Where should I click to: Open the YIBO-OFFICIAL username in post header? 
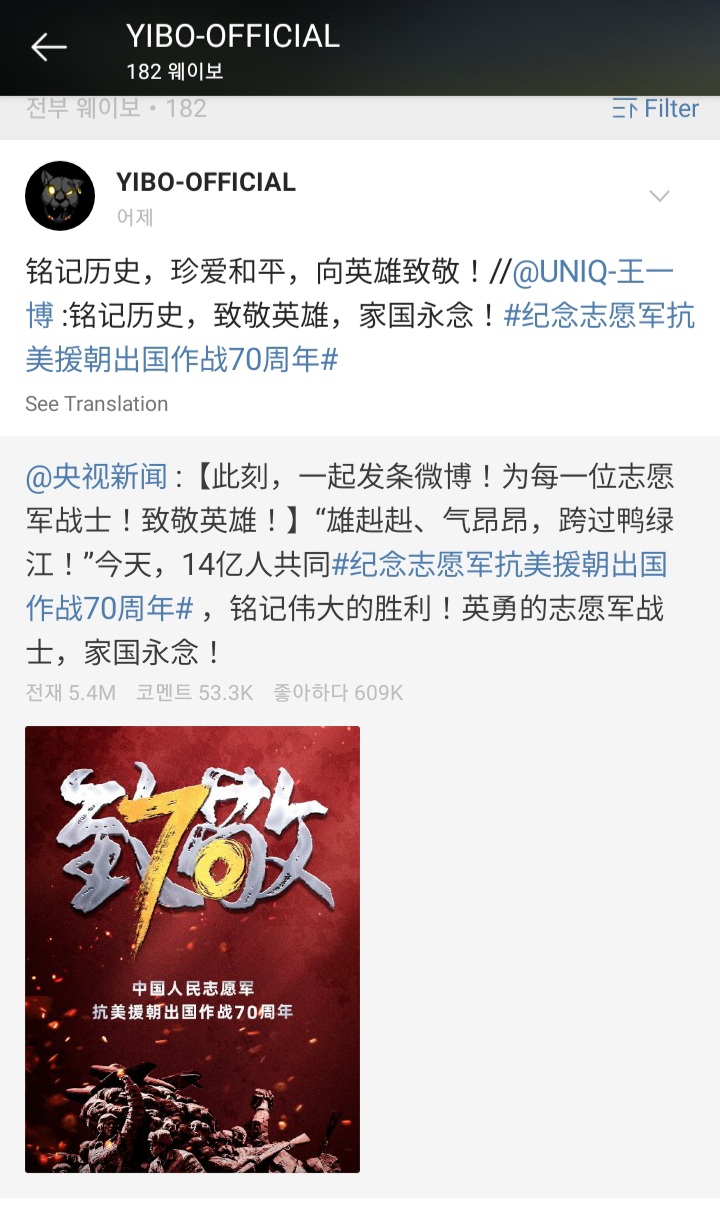point(206,182)
